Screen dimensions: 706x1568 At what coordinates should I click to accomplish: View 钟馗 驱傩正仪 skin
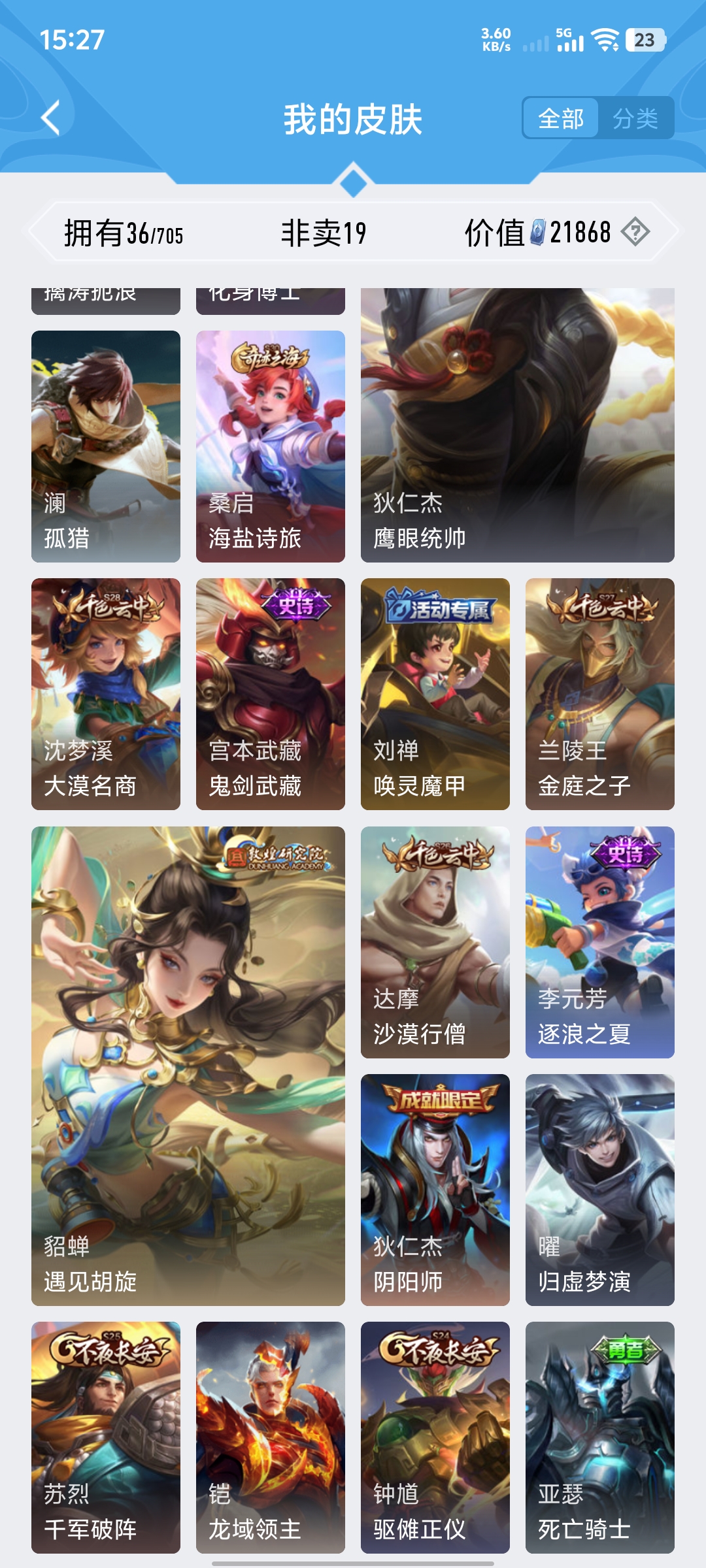pyautogui.click(x=435, y=1437)
